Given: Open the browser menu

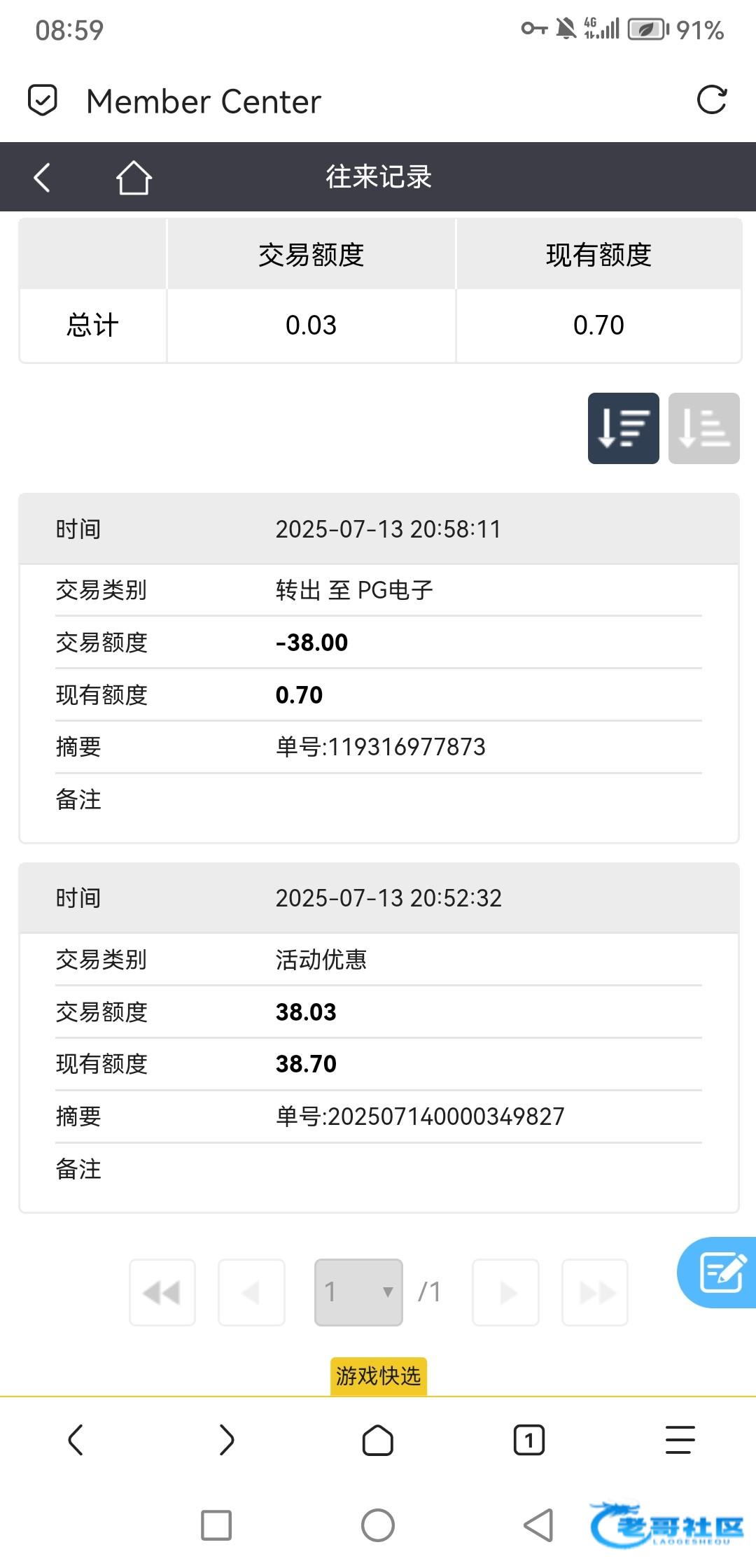Looking at the screenshot, I should pos(680,1440).
